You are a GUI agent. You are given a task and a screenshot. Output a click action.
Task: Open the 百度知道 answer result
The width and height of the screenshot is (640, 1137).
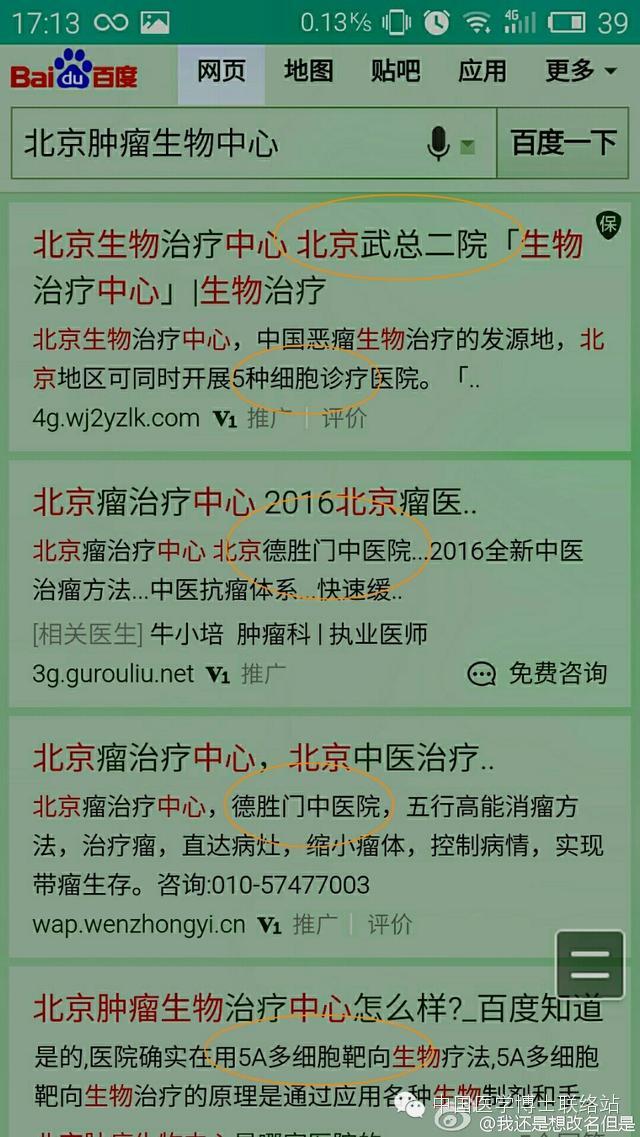(x=318, y=1009)
